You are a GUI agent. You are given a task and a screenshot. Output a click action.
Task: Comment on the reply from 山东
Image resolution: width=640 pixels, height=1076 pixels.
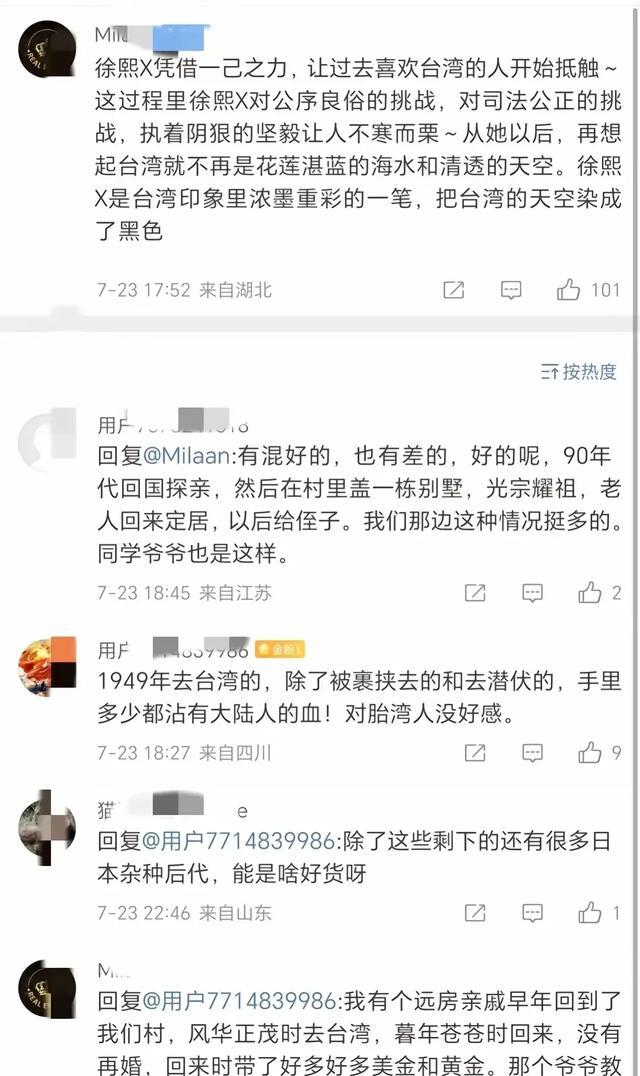click(x=532, y=912)
